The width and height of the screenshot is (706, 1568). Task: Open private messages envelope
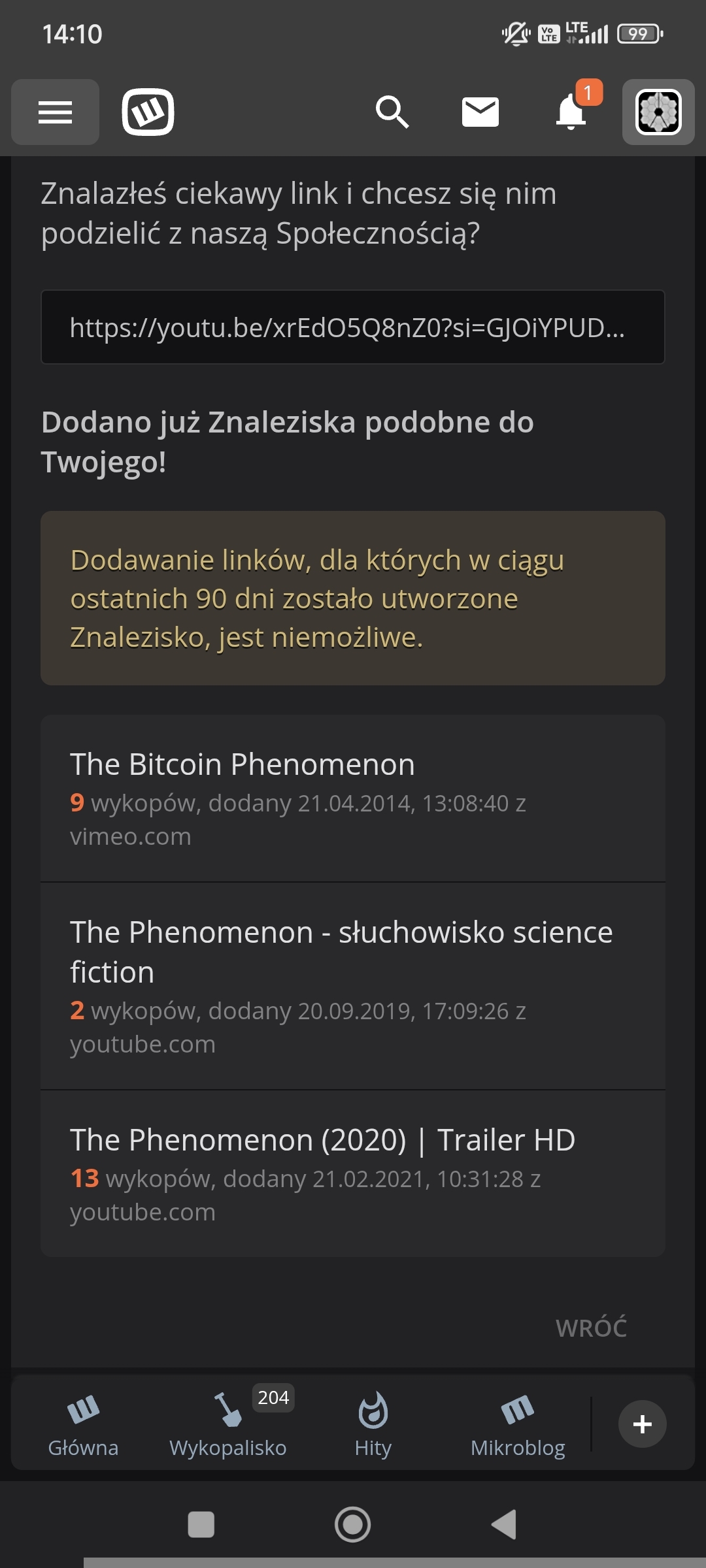tap(480, 112)
